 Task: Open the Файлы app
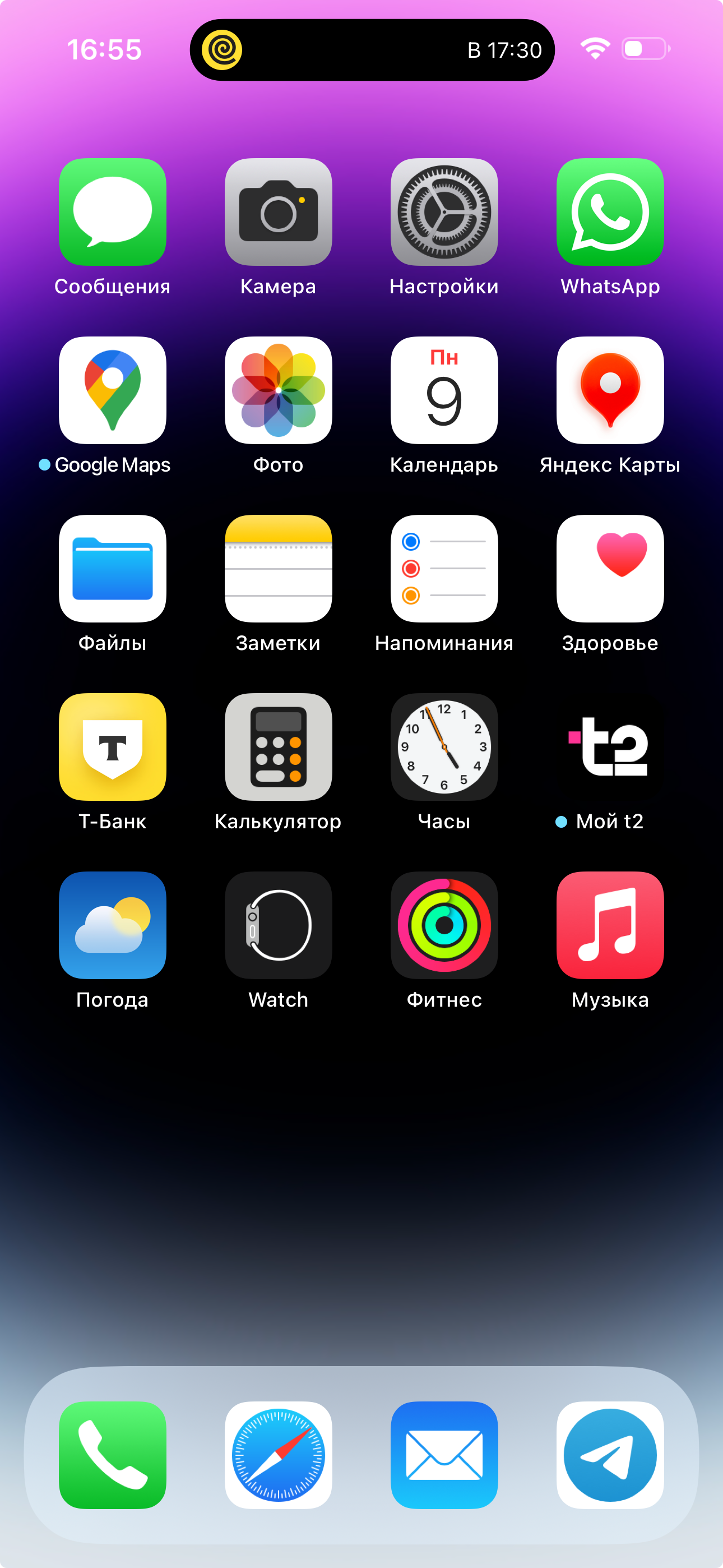[113, 569]
